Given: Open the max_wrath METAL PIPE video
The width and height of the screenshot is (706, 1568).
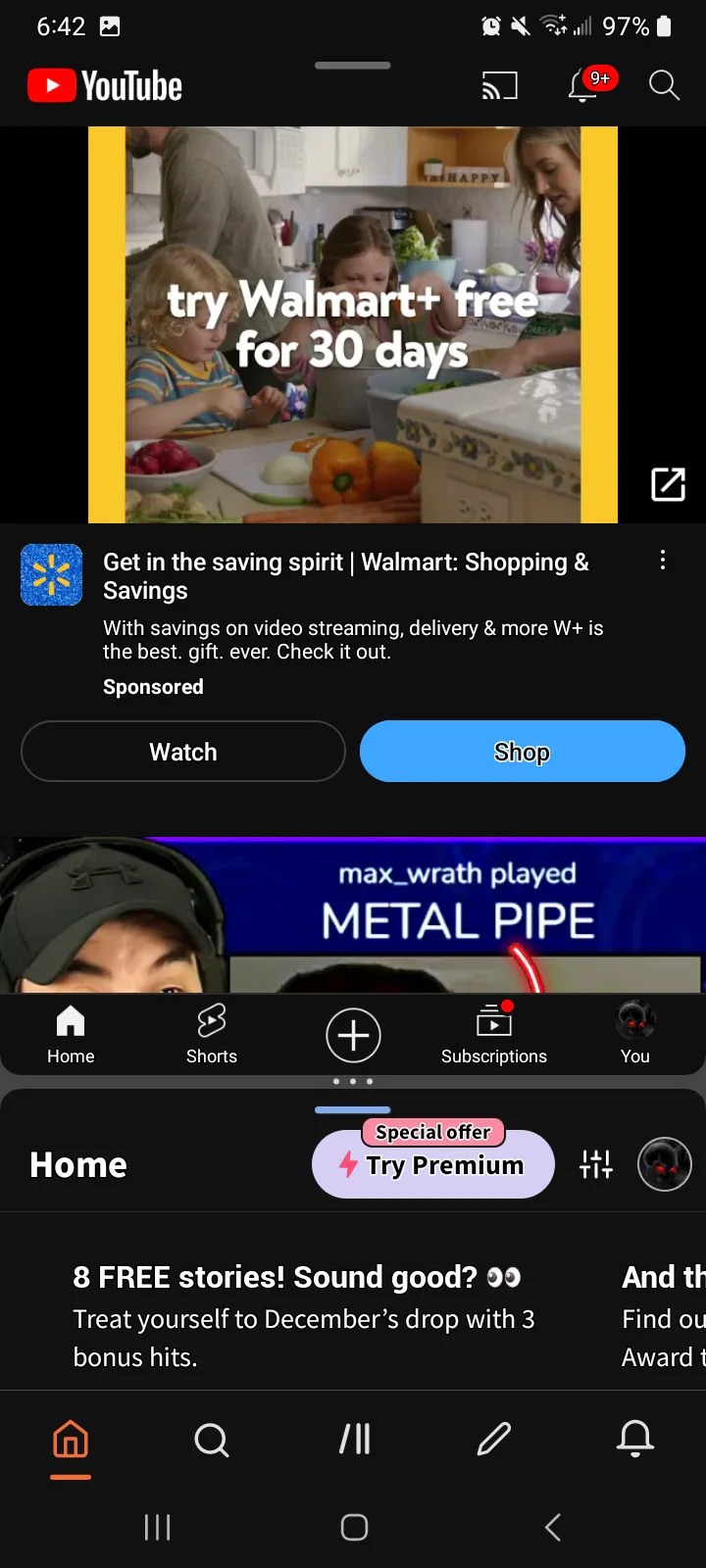Looking at the screenshot, I should pos(353,916).
